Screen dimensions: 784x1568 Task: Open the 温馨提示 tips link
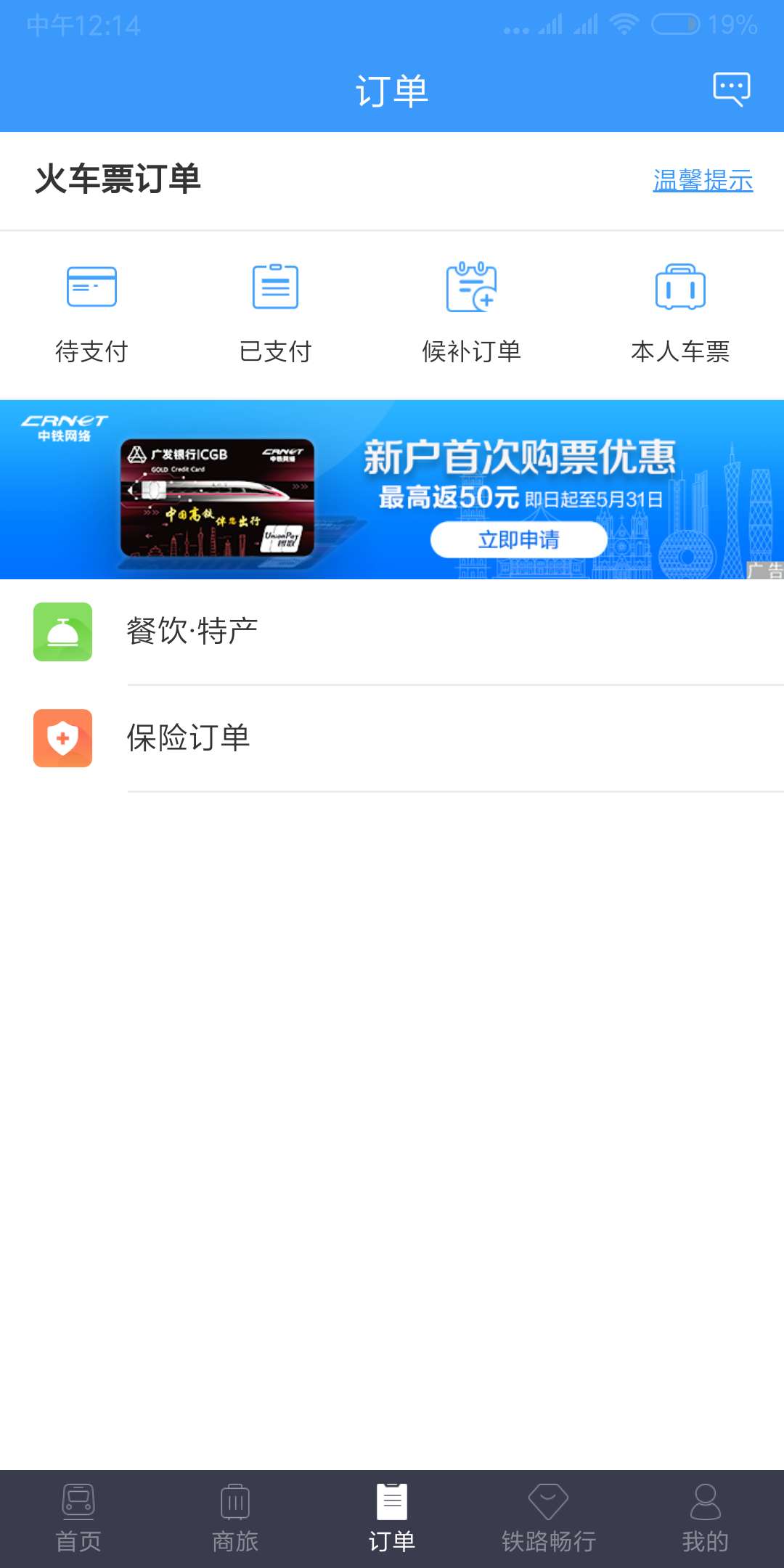701,181
